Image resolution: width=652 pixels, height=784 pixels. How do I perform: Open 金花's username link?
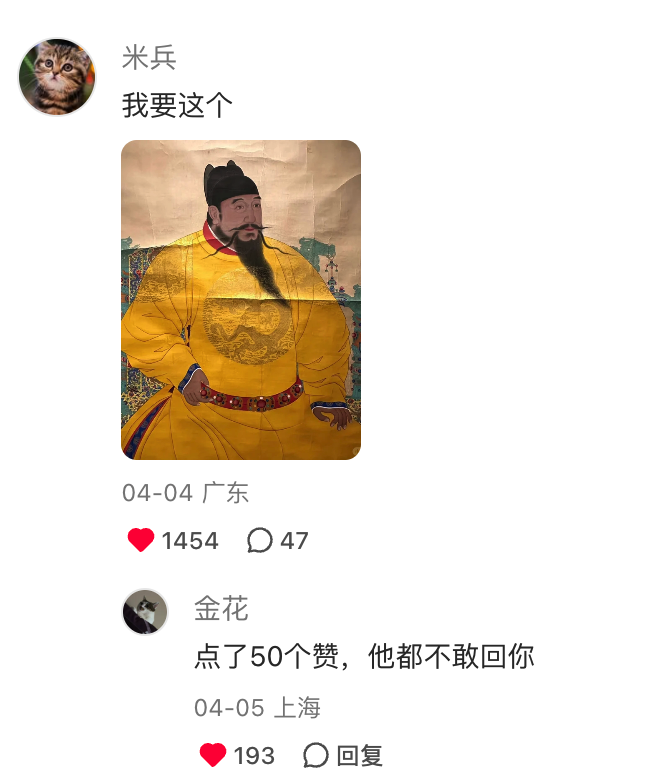pos(221,608)
